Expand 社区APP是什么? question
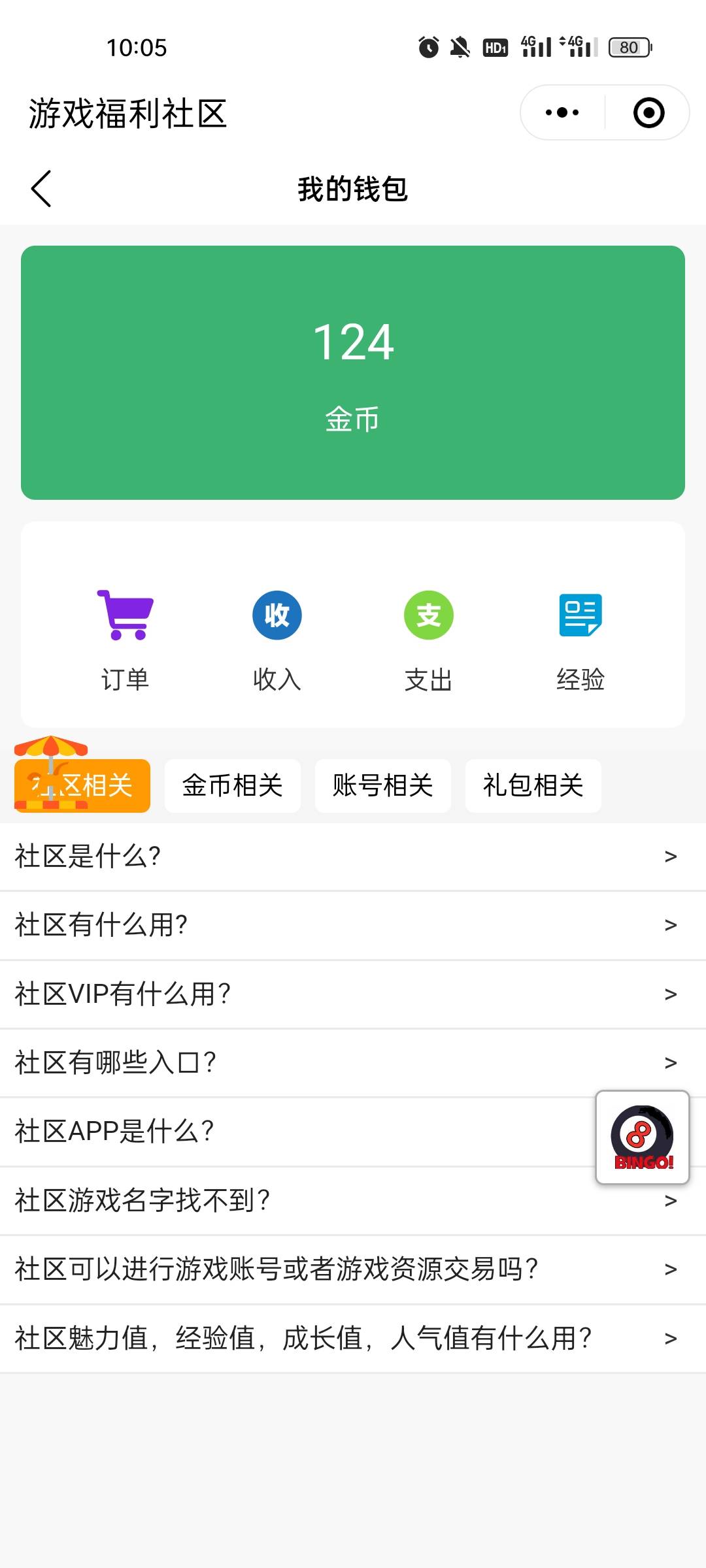706x1568 pixels. [294, 1132]
